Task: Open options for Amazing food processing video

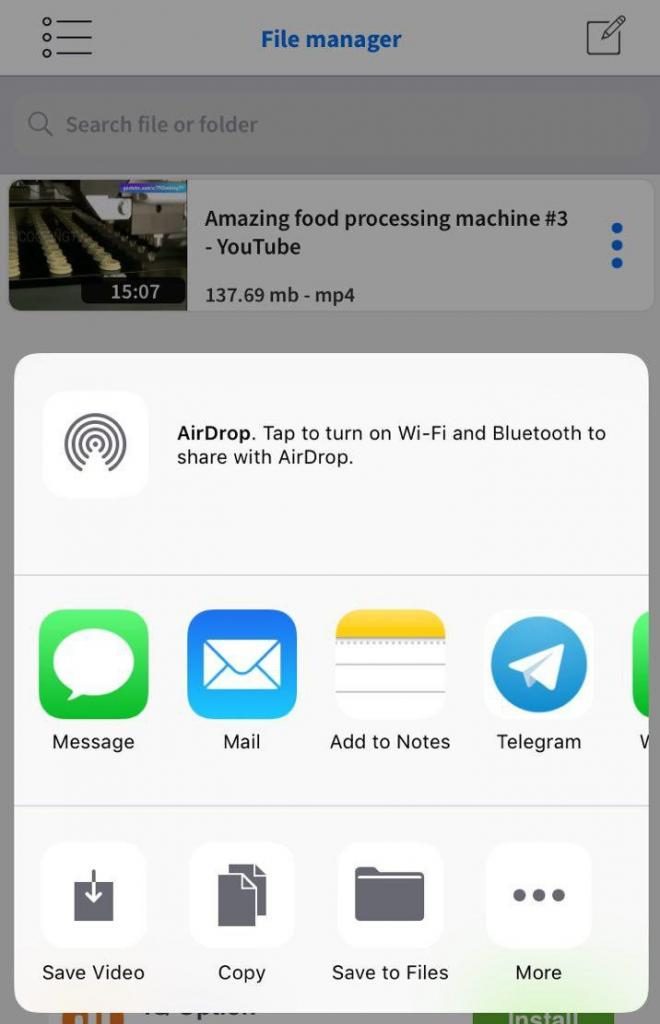Action: 616,245
